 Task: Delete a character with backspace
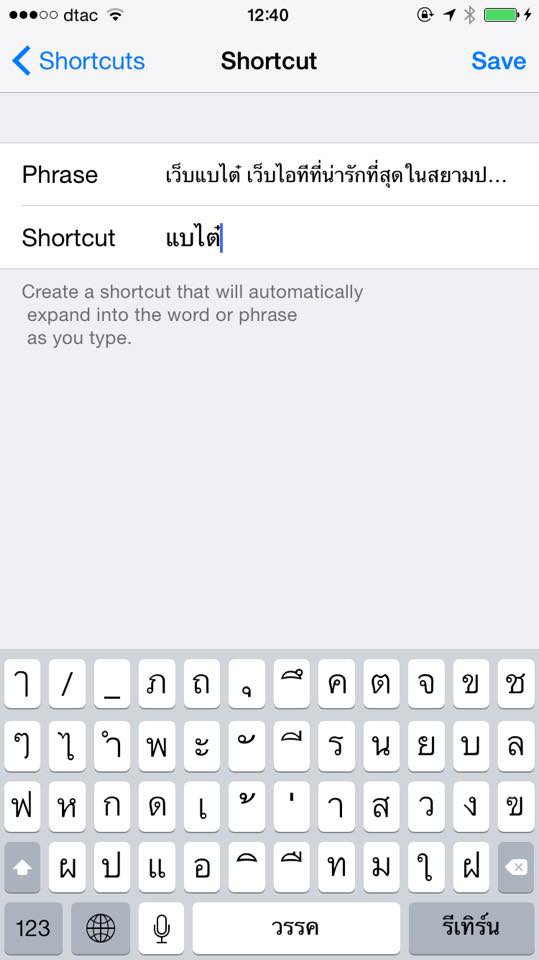[516, 867]
